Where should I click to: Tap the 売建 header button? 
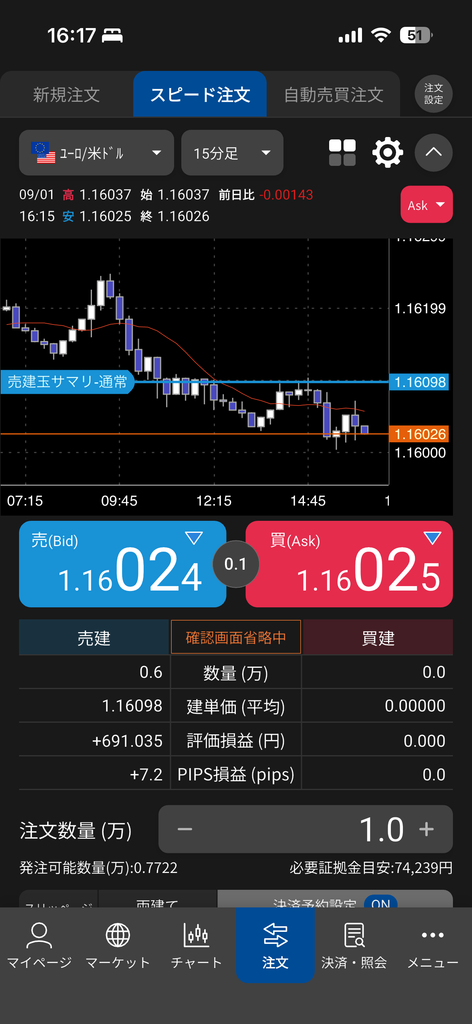click(94, 637)
